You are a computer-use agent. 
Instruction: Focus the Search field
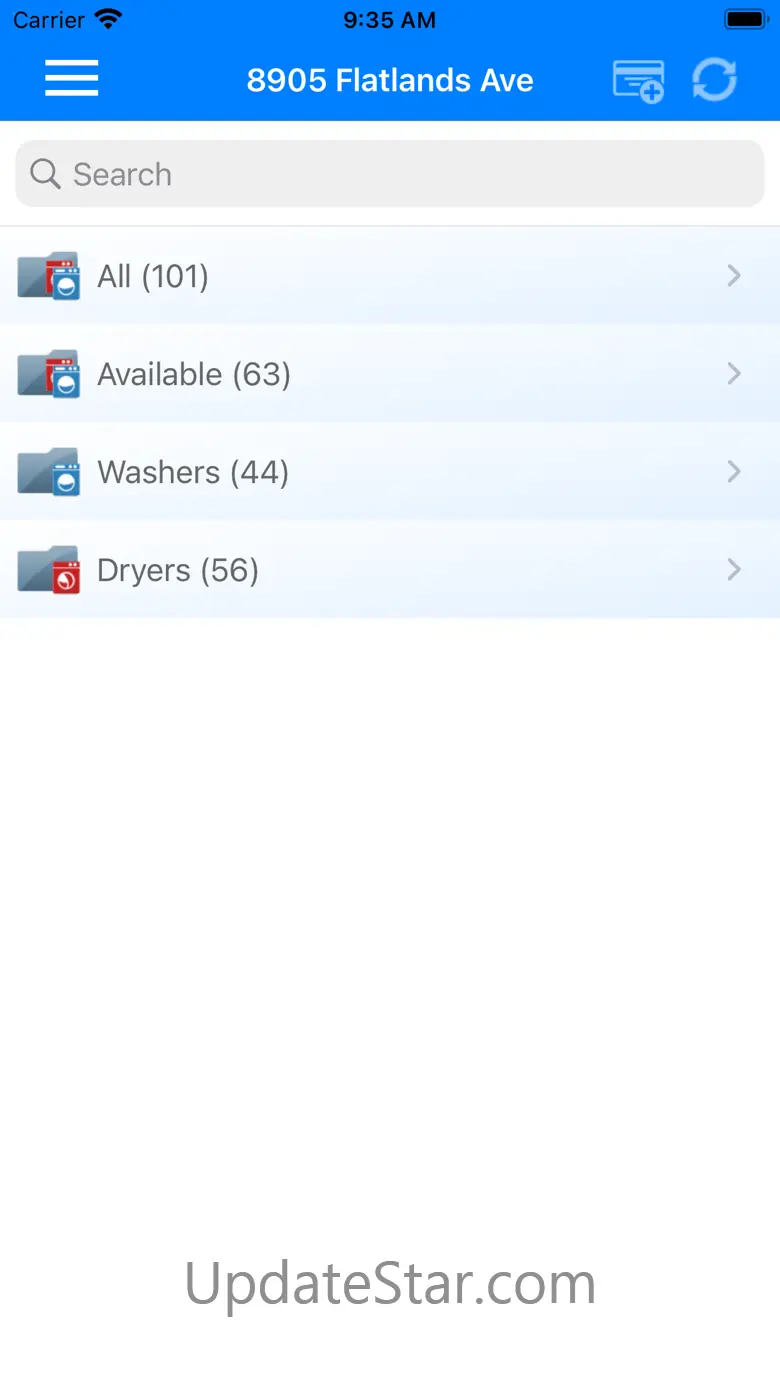pyautogui.click(x=390, y=174)
